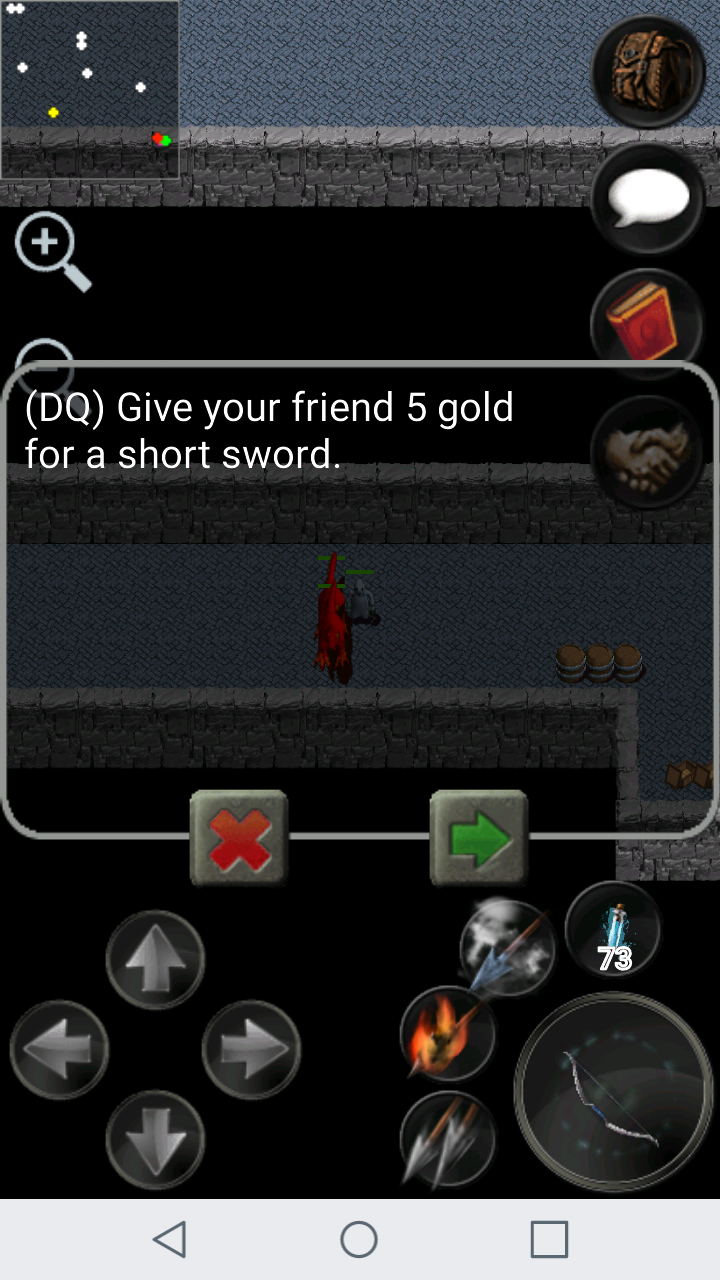Accept the quest with the green arrow
This screenshot has width=720, height=1280.
[x=478, y=838]
